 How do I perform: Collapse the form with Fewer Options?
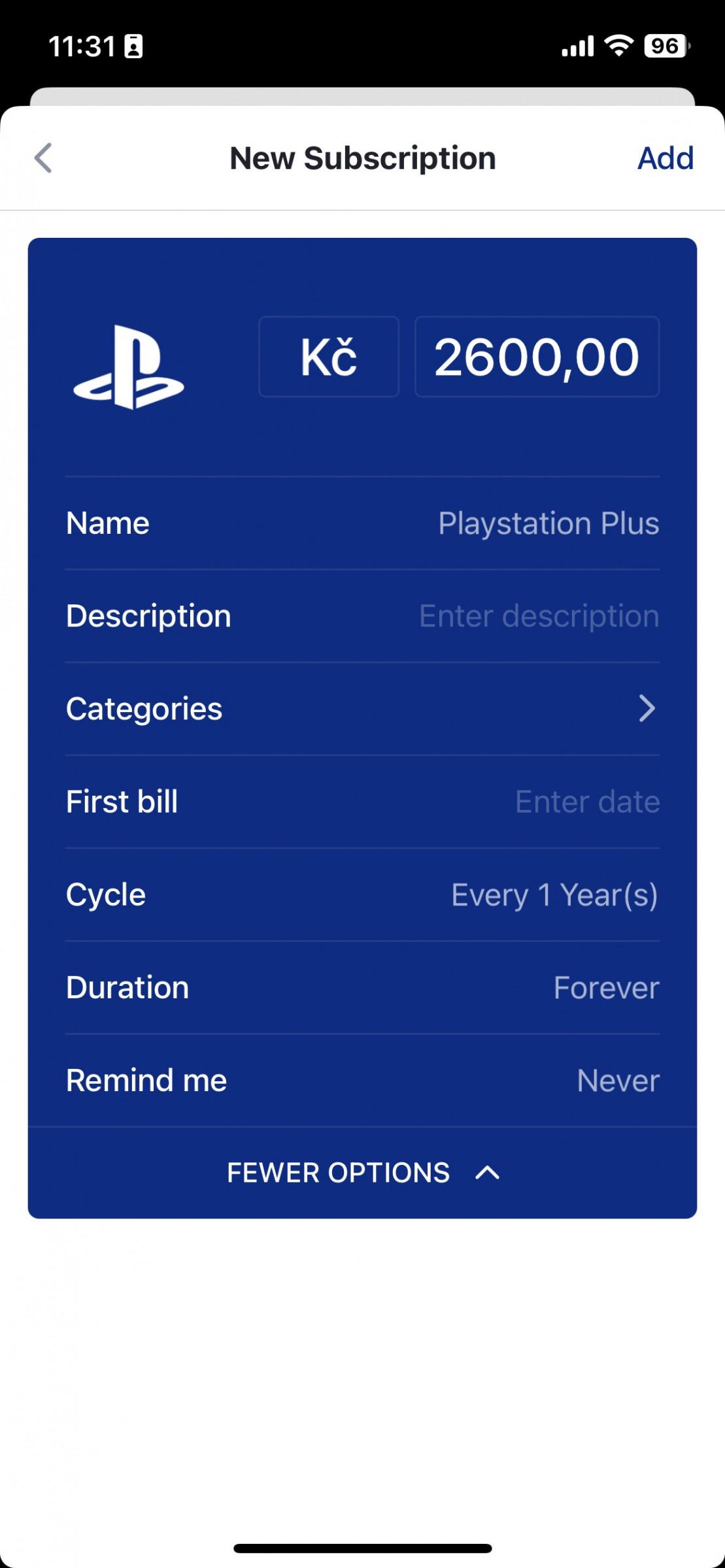[x=362, y=1173]
